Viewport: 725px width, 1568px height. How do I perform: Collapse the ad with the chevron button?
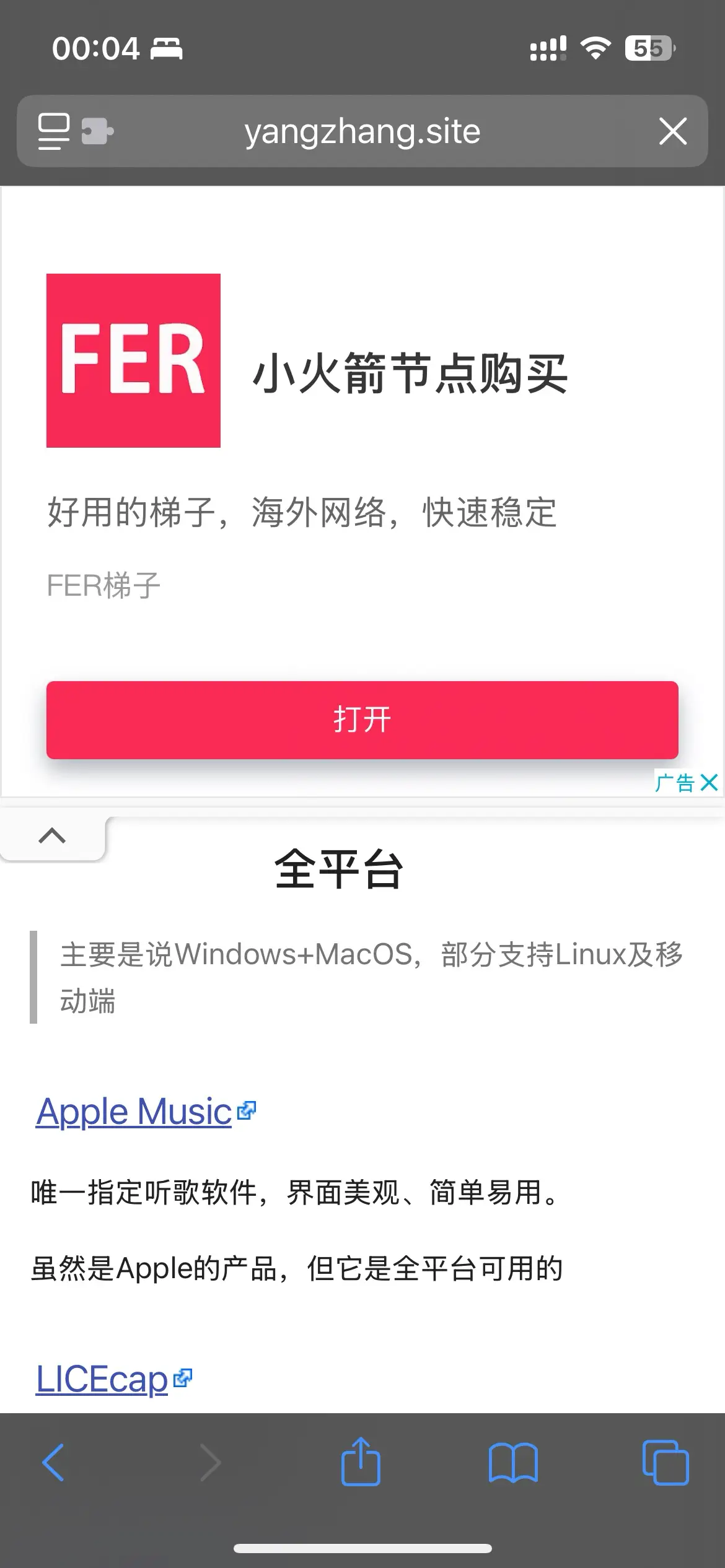(53, 837)
